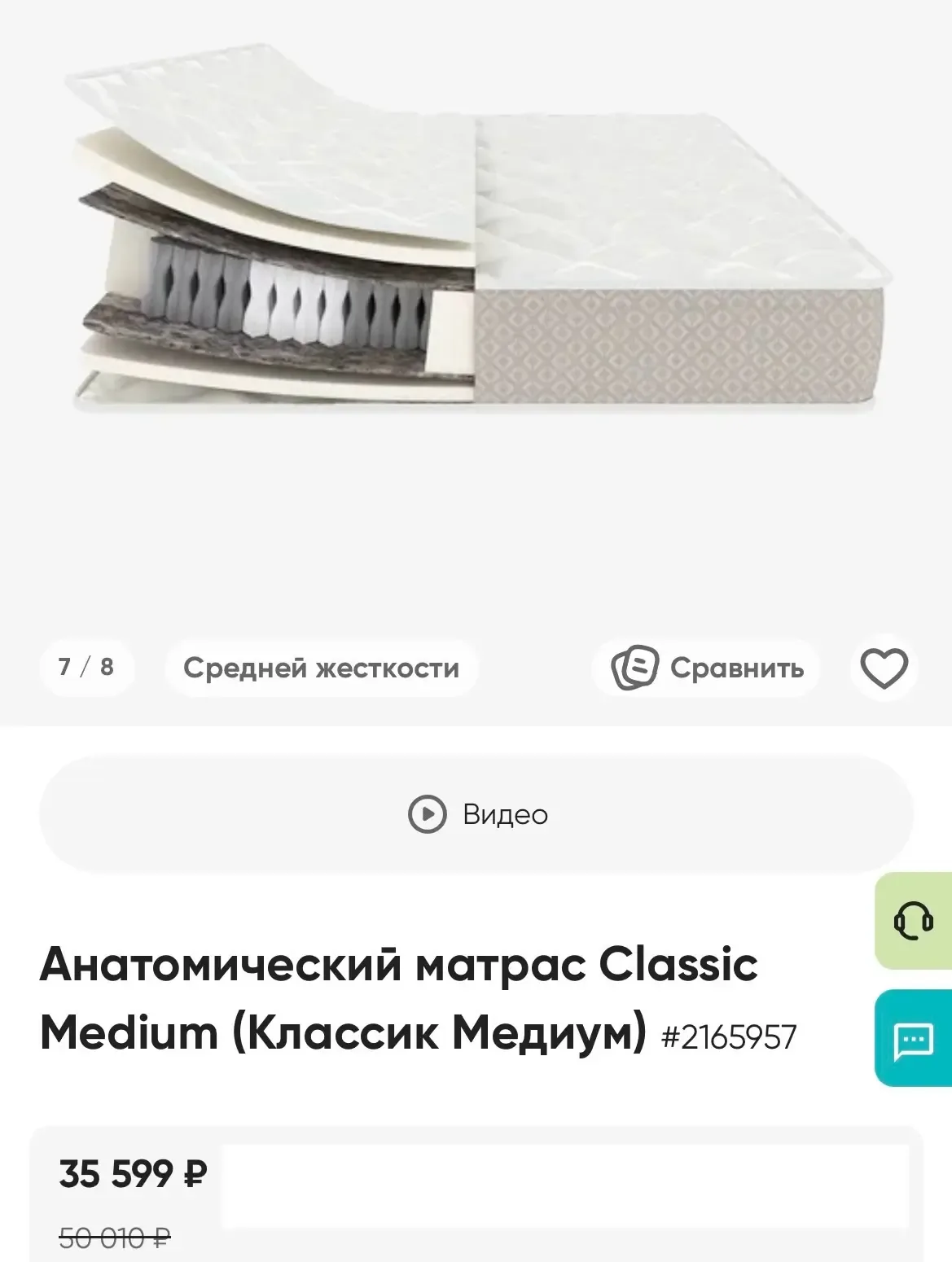Image resolution: width=952 pixels, height=1262 pixels.
Task: Open the support headset button
Action: point(913,921)
